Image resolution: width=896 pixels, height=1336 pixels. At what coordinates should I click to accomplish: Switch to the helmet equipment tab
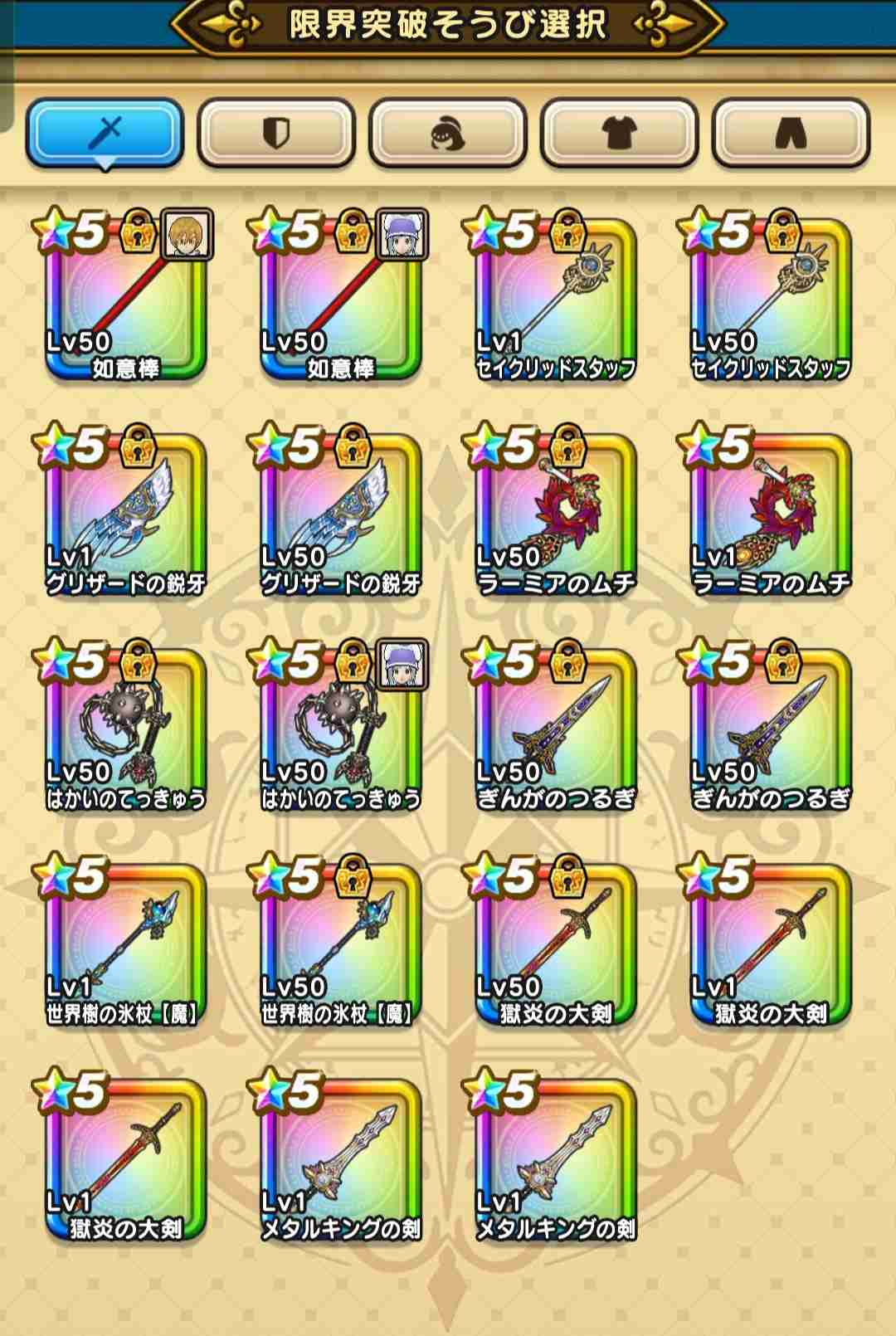pos(448,133)
